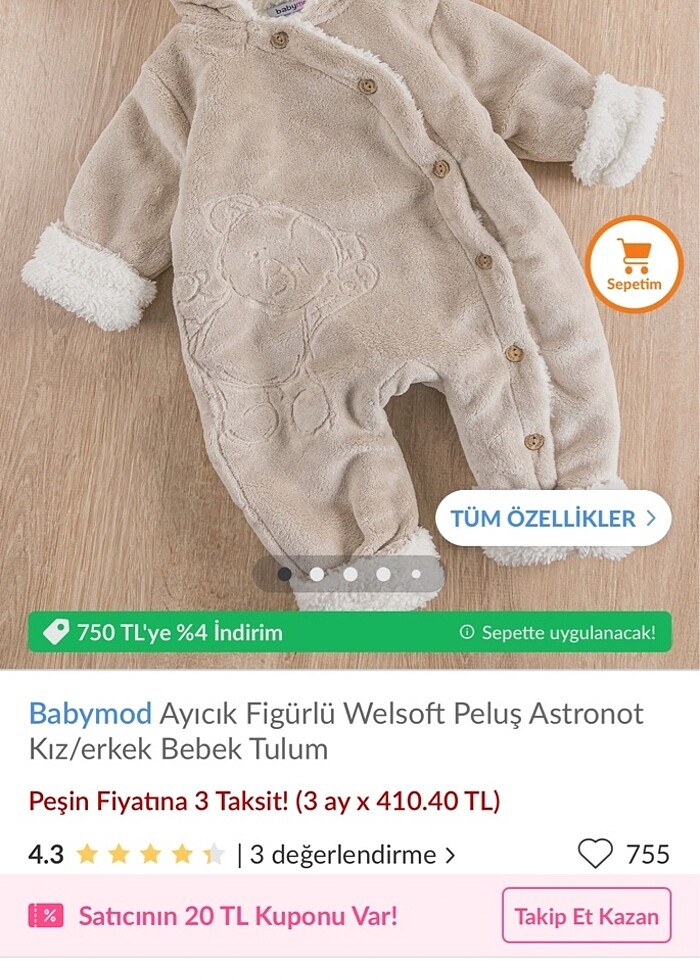This screenshot has width=700, height=980.
Task: Tap the product photo of plush overall
Action: [330, 300]
